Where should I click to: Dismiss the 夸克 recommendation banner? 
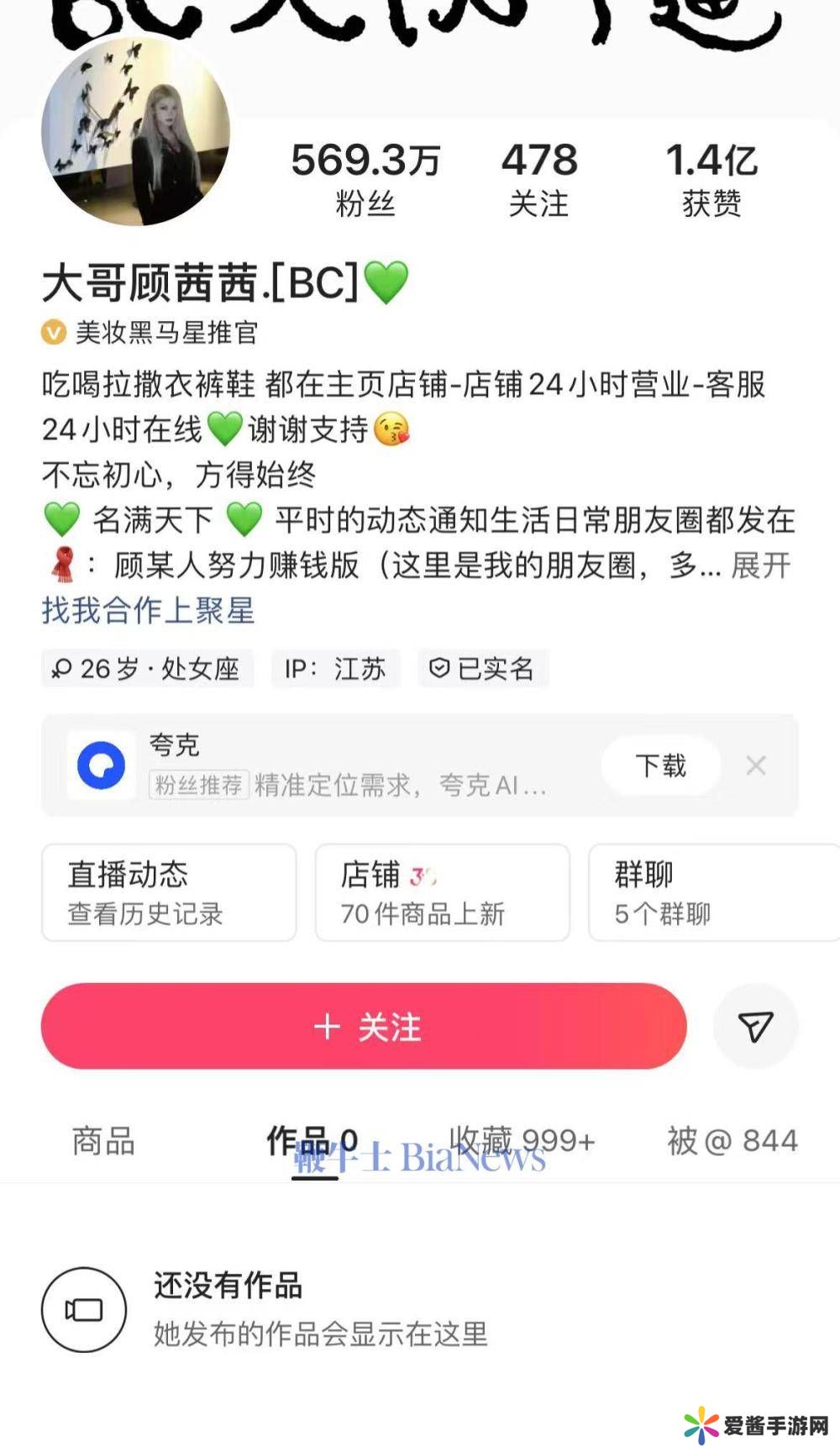pyautogui.click(x=756, y=766)
